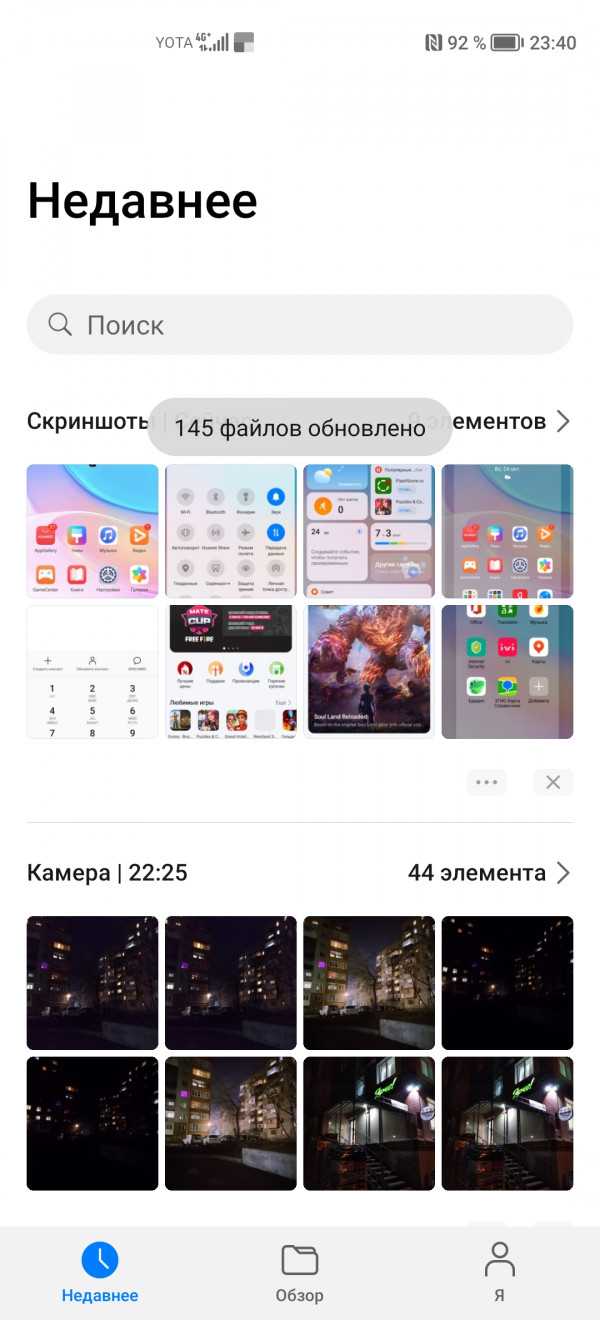The image size is (600, 1320).
Task: Open the dialer keypad screenshot thumbnail
Action: (92, 672)
